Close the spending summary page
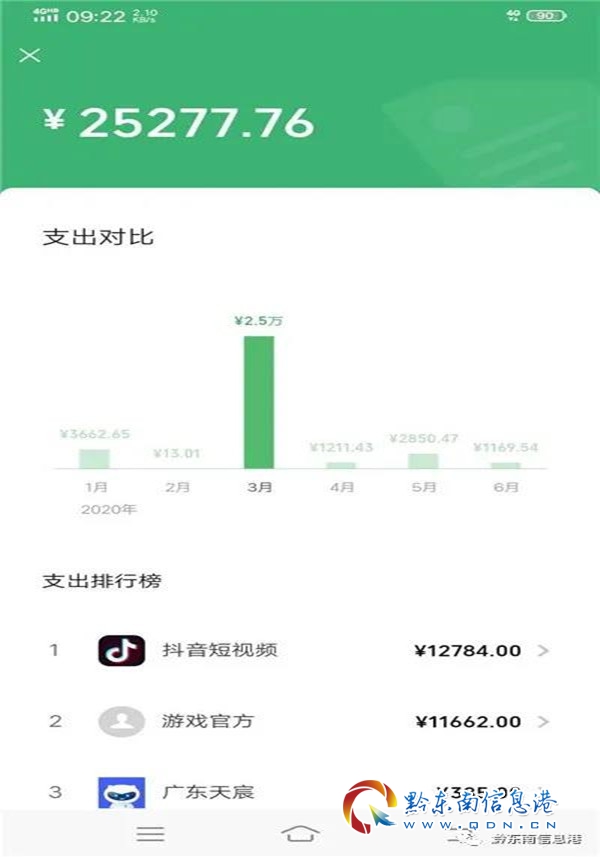The image size is (600, 857). point(30,55)
